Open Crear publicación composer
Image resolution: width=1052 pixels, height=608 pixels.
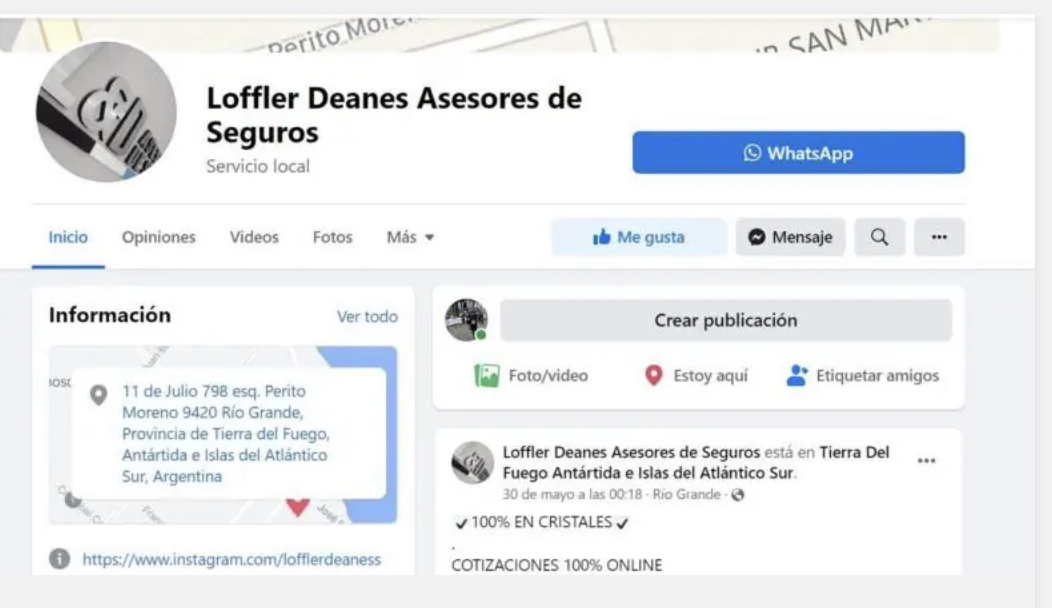(x=725, y=320)
